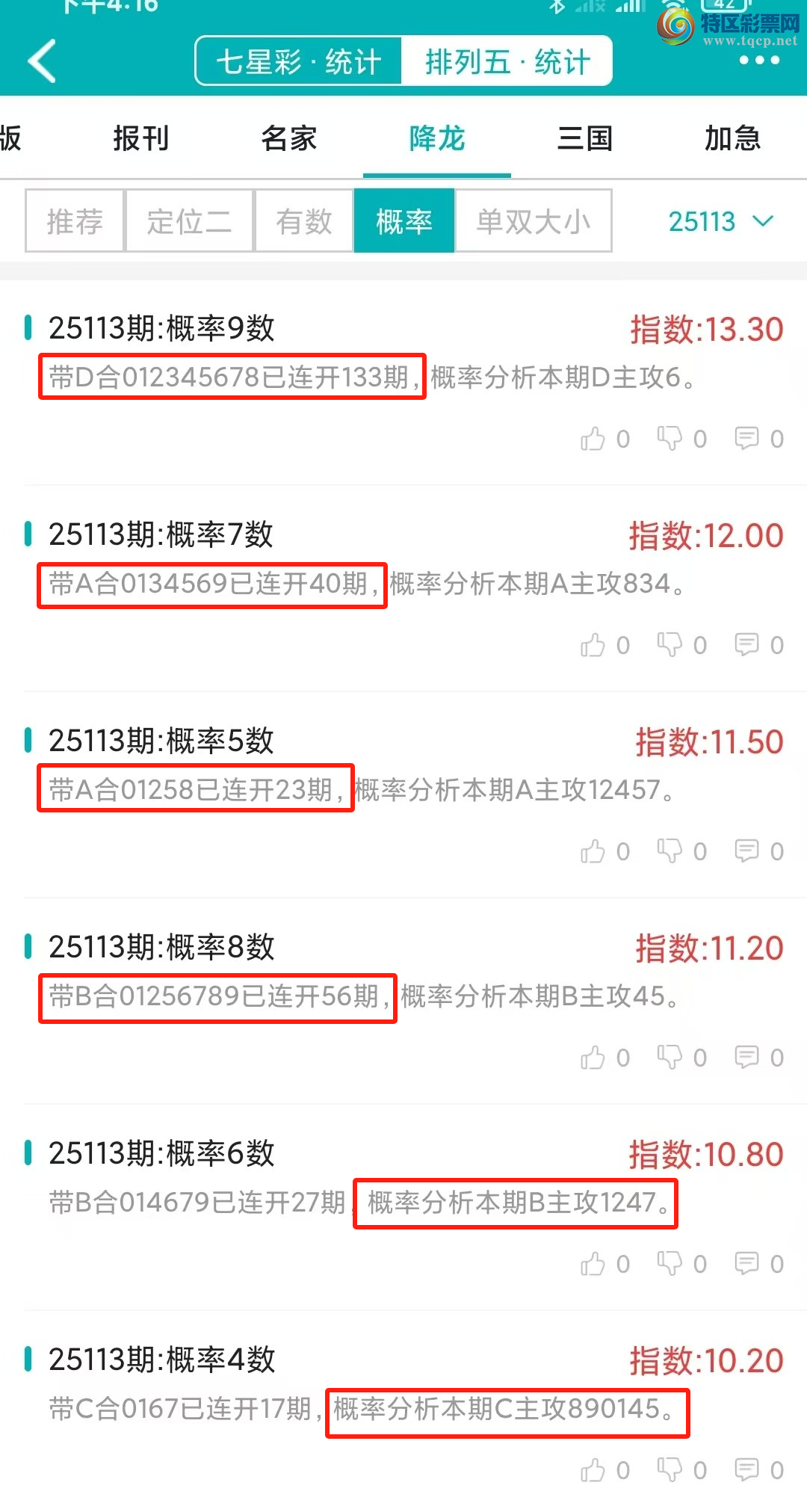Open the 三国 tab
The image size is (807, 1512).
[x=585, y=138]
